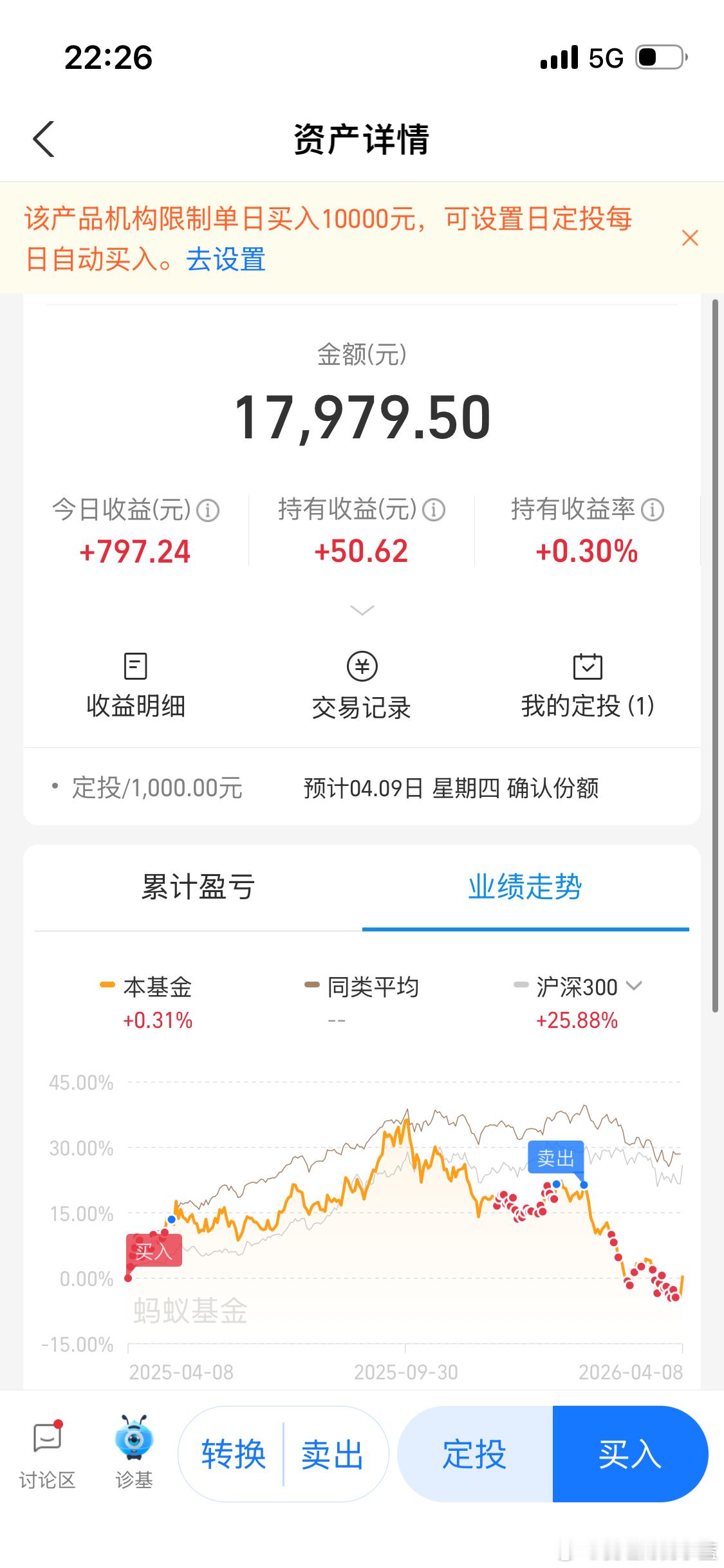
Task: Open 去设置 link in the notice banner
Action: tap(225, 260)
